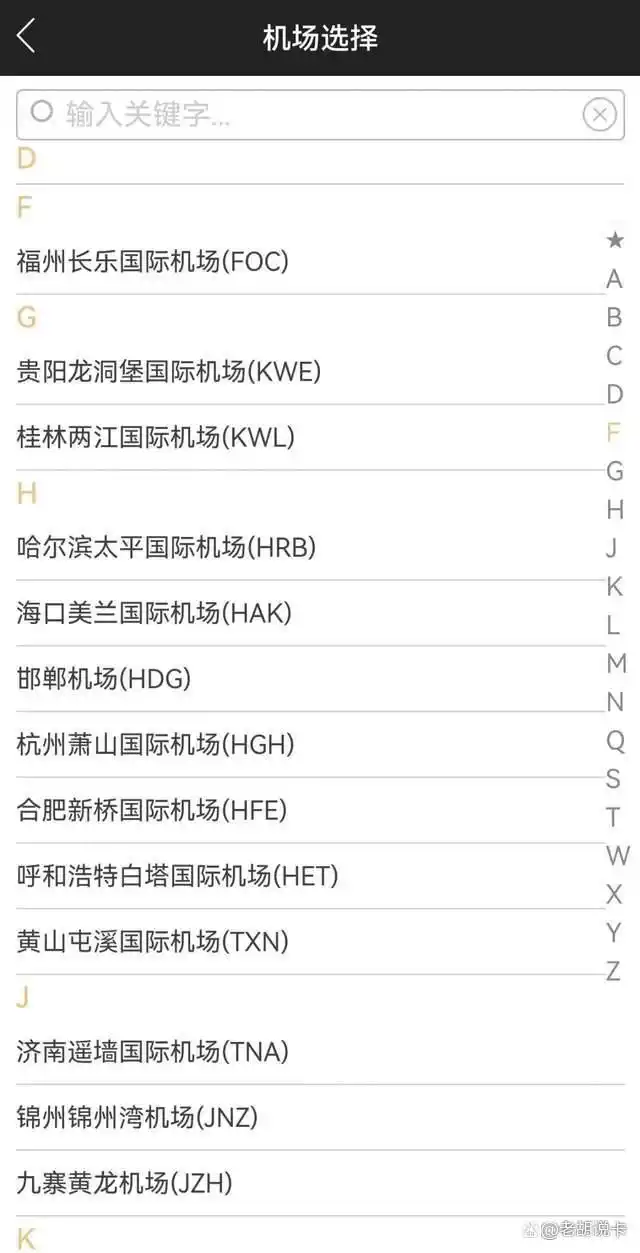640x1253 pixels.
Task: Go back from airport selection
Action: 27,37
